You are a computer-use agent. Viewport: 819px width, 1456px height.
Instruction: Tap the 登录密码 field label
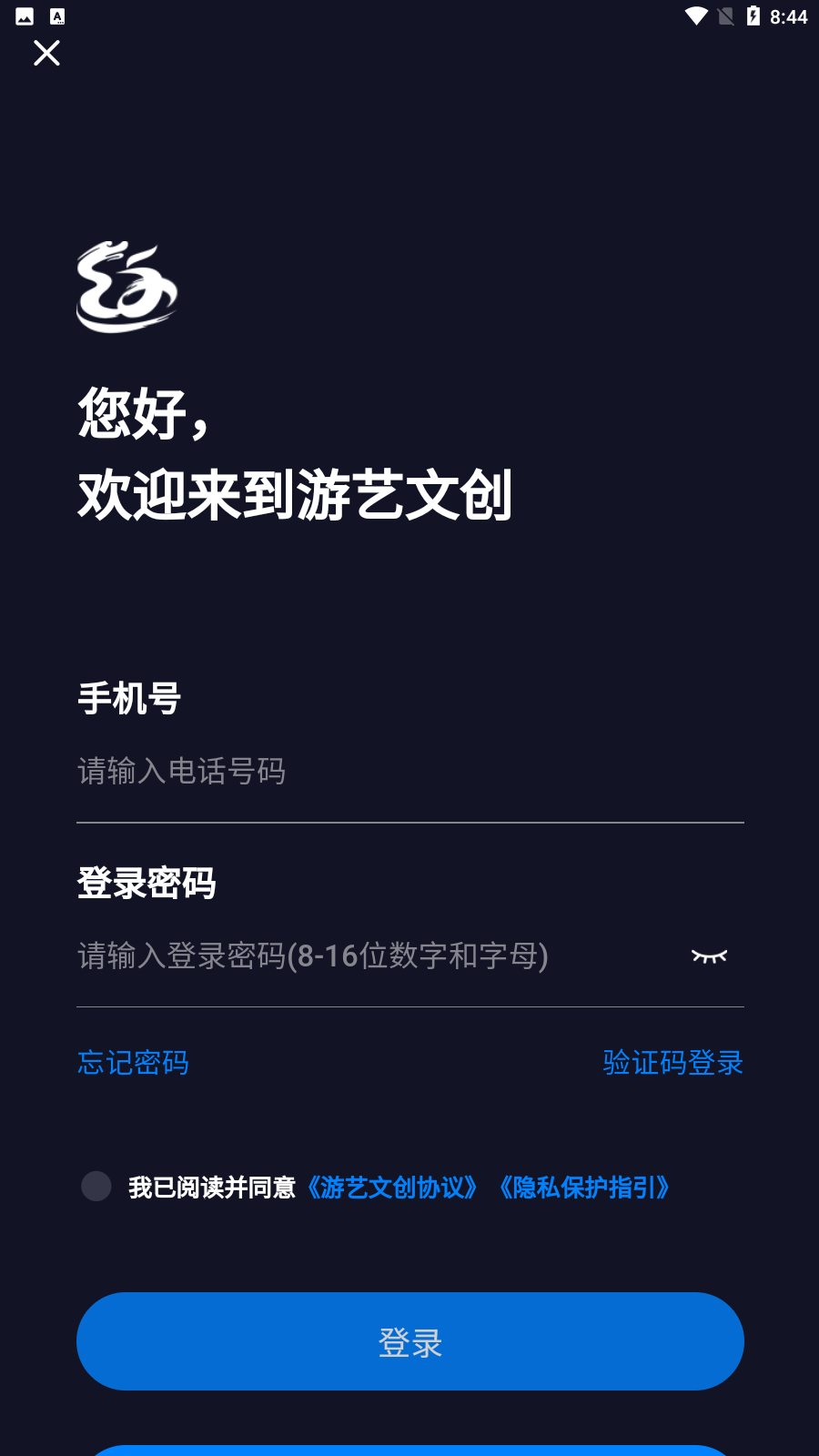tap(146, 883)
